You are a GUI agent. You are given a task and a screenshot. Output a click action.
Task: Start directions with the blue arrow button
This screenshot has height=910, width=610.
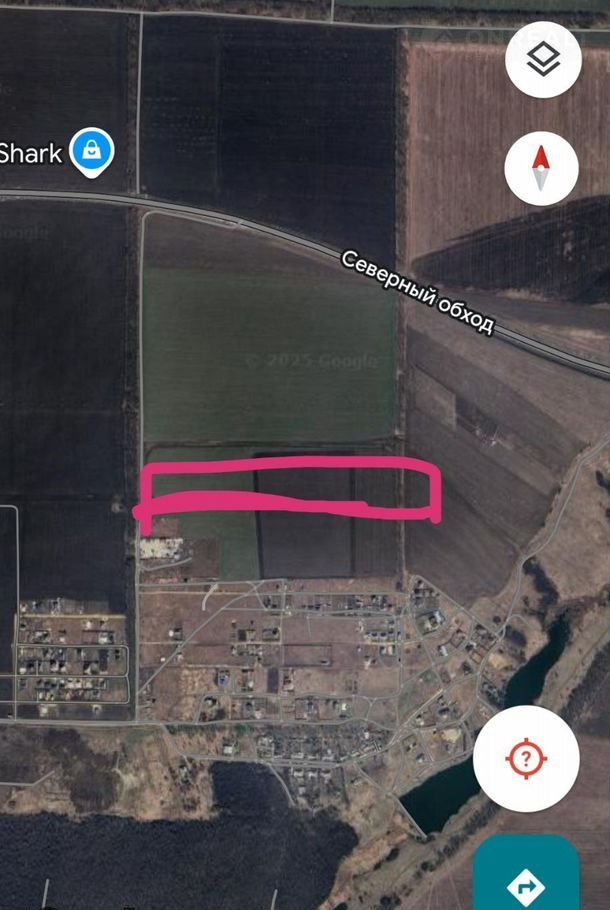(525, 880)
